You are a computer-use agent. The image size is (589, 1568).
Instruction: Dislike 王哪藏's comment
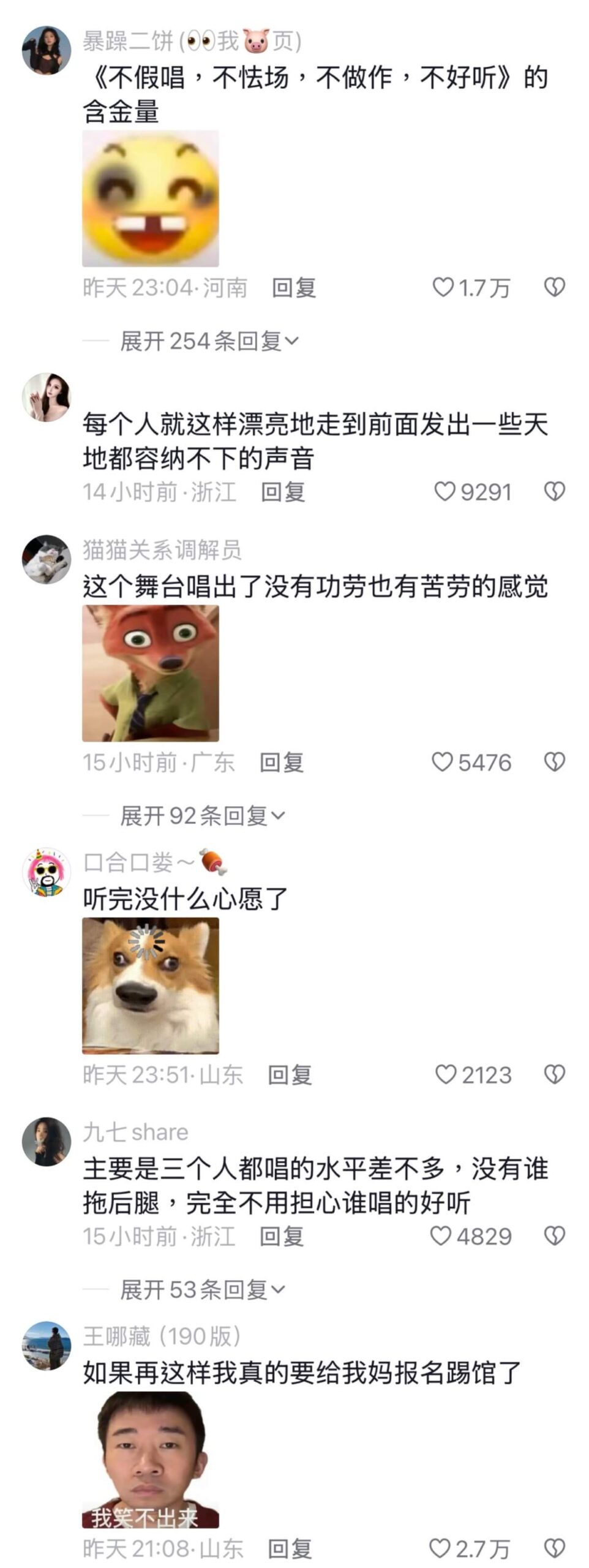(x=555, y=1548)
